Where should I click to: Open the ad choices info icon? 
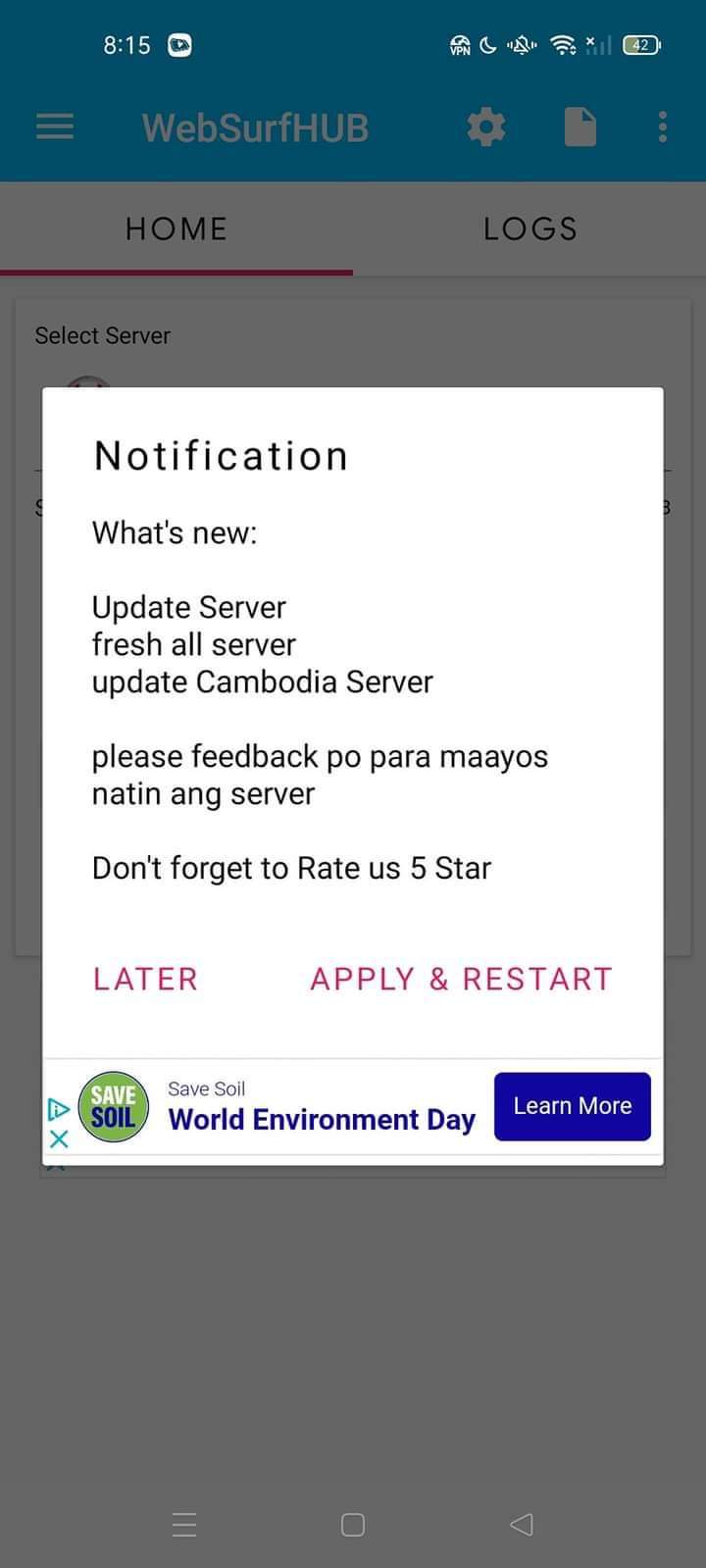click(x=58, y=1109)
